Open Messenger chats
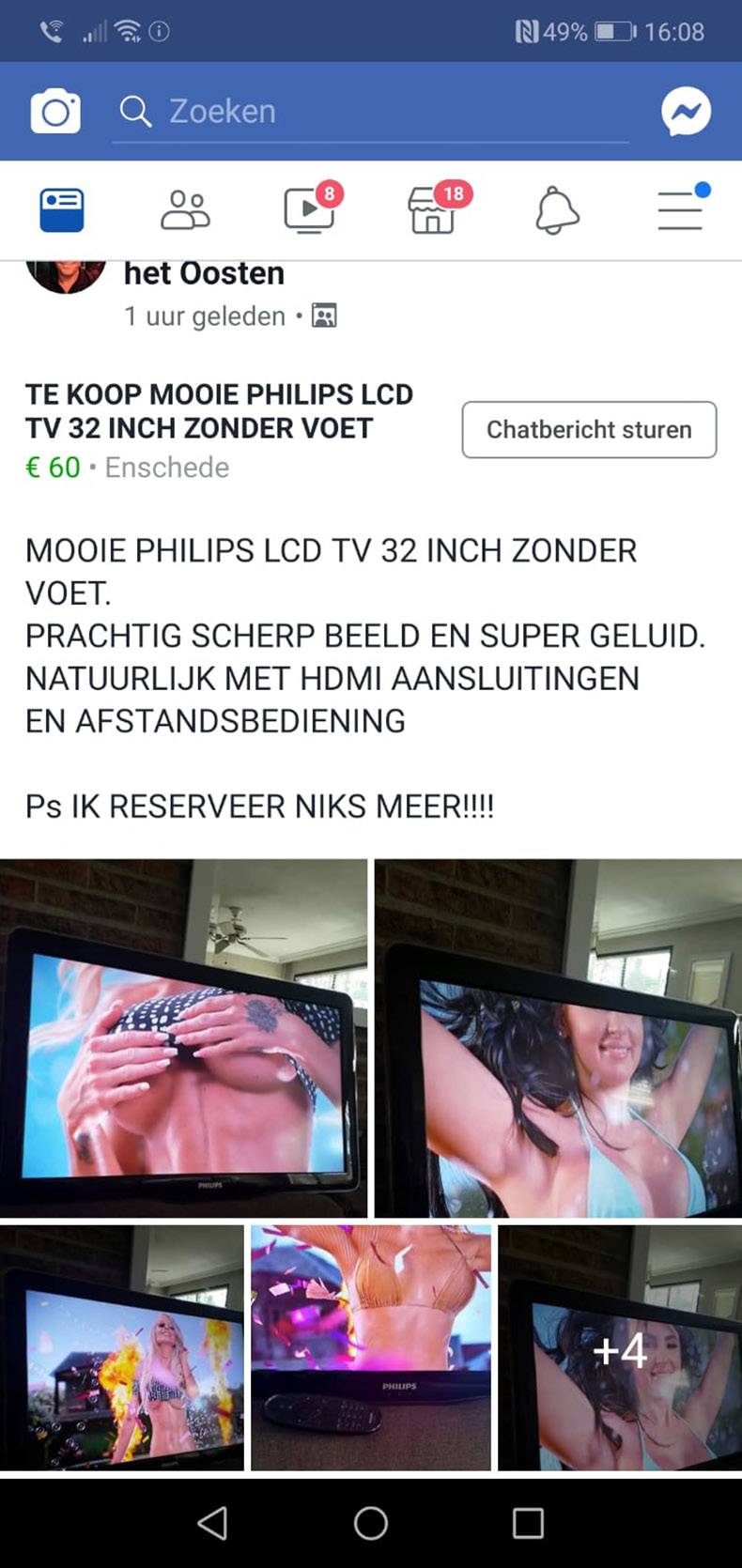This screenshot has width=742, height=1568. coord(686,112)
